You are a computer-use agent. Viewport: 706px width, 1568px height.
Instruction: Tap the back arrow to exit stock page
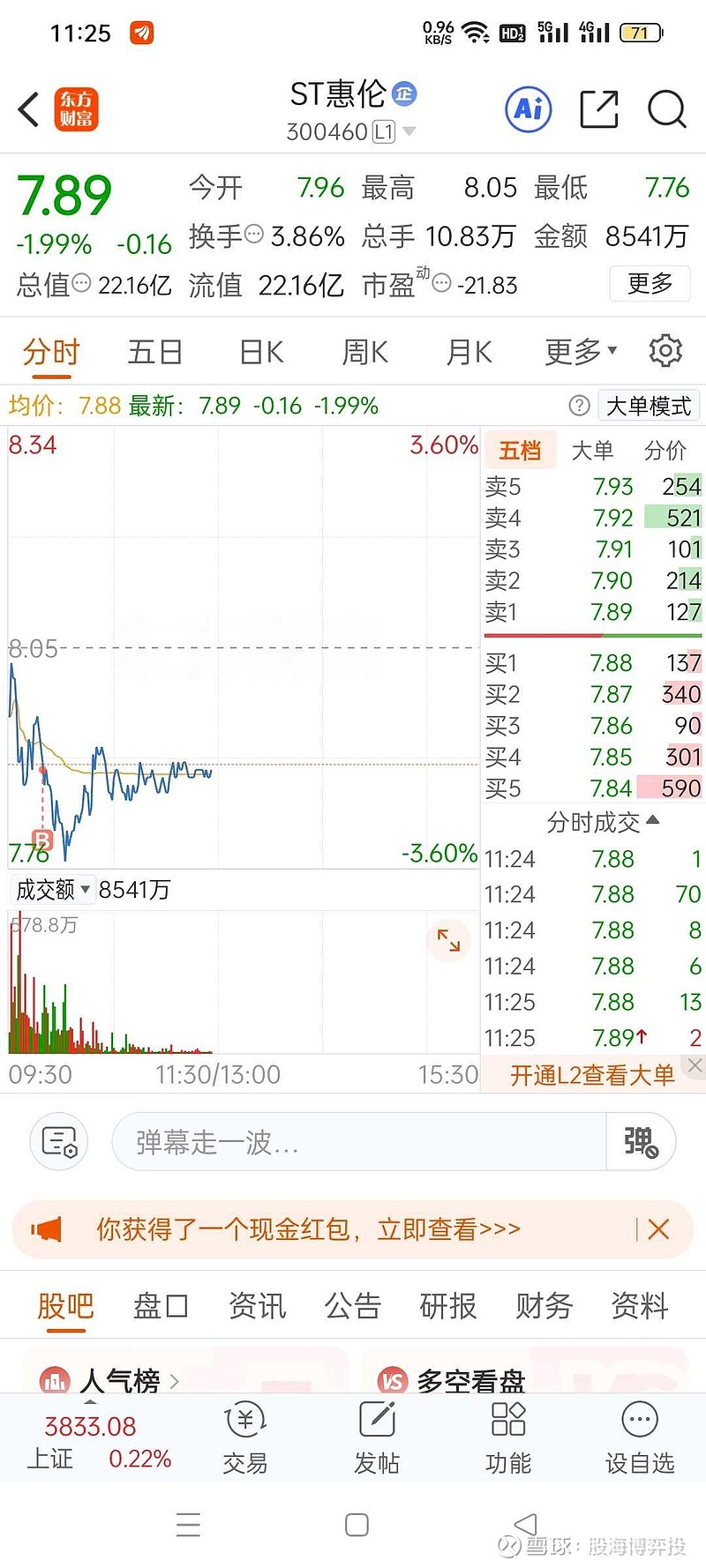pos(27,109)
